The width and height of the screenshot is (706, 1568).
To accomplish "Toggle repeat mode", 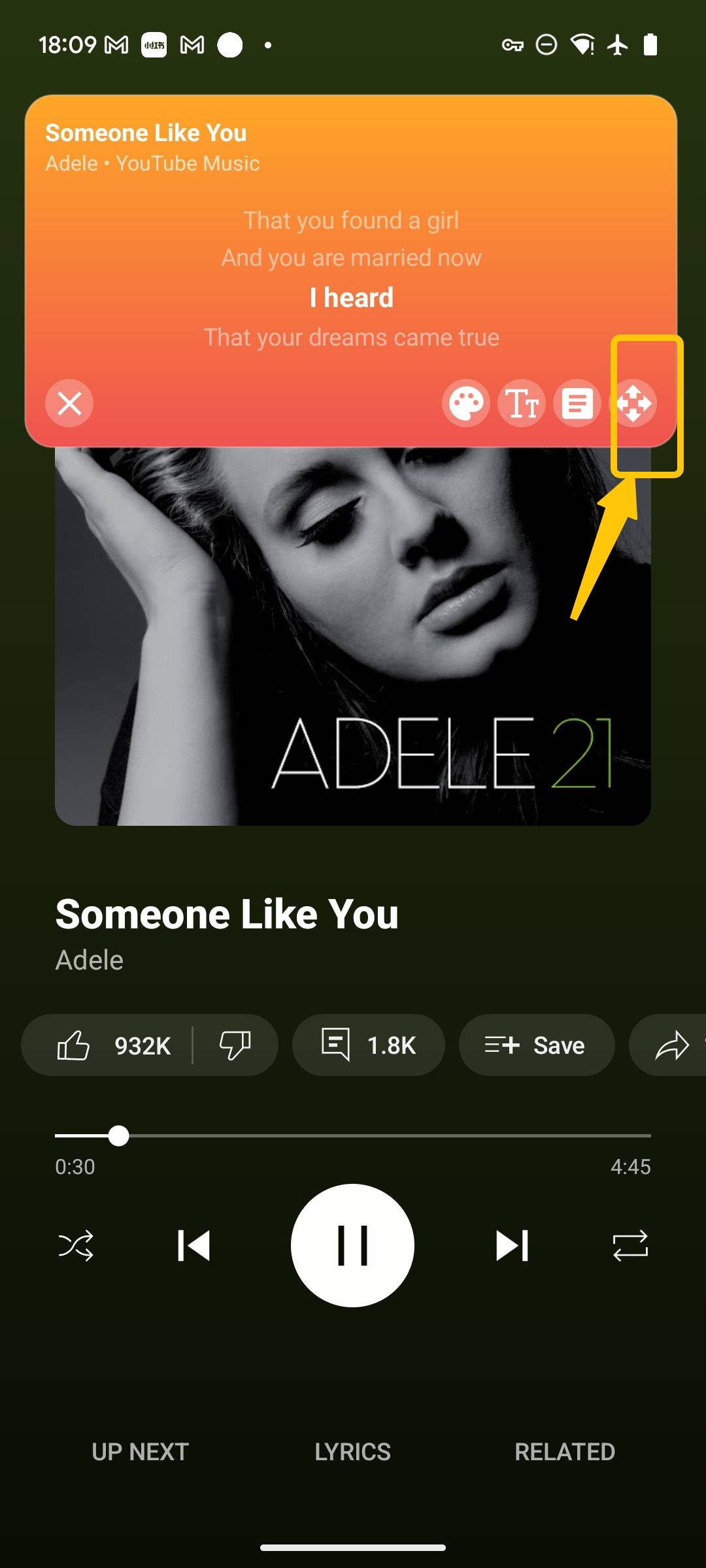I will pos(630,1245).
